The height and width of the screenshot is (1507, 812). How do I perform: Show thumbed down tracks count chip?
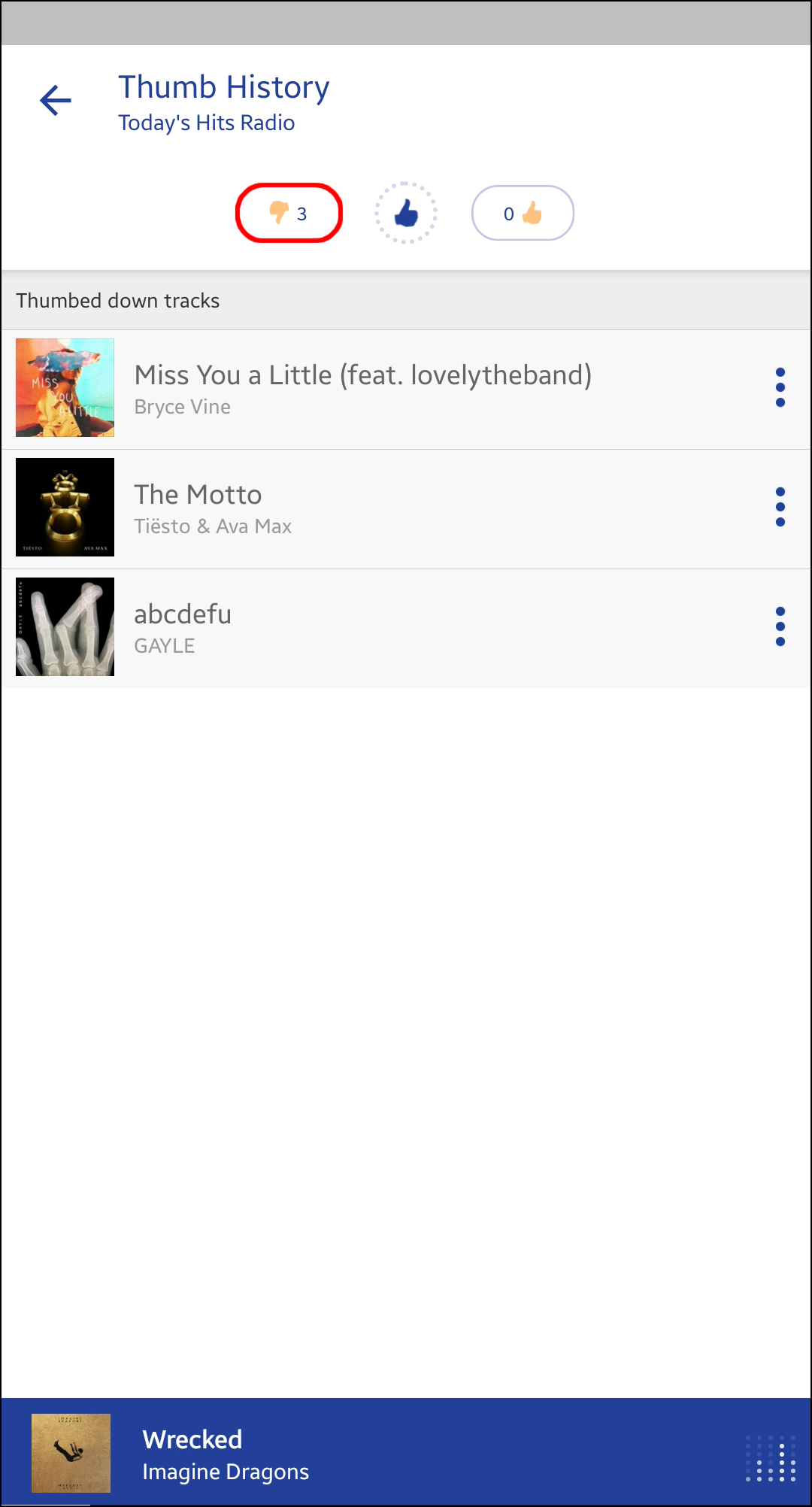coord(289,214)
